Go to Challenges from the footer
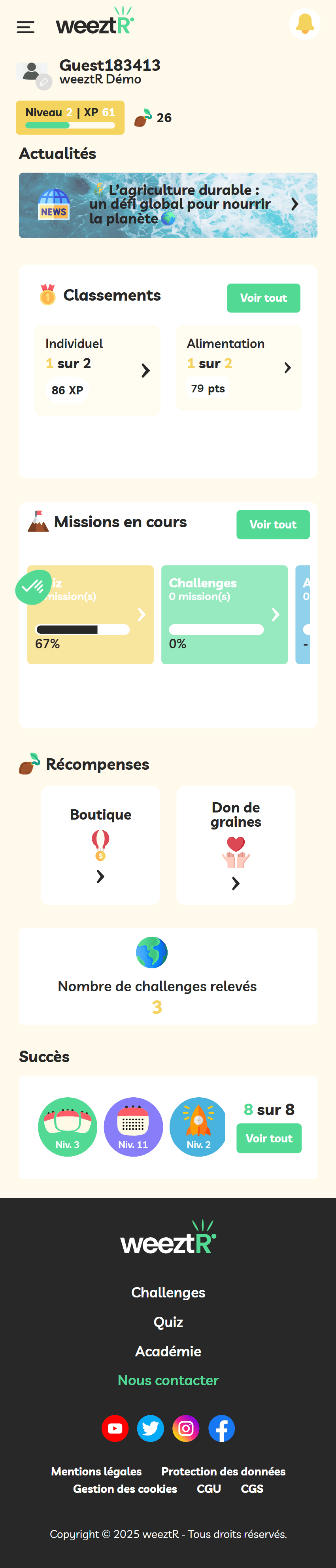Screen dimensions: 336x1568 [168, 1292]
